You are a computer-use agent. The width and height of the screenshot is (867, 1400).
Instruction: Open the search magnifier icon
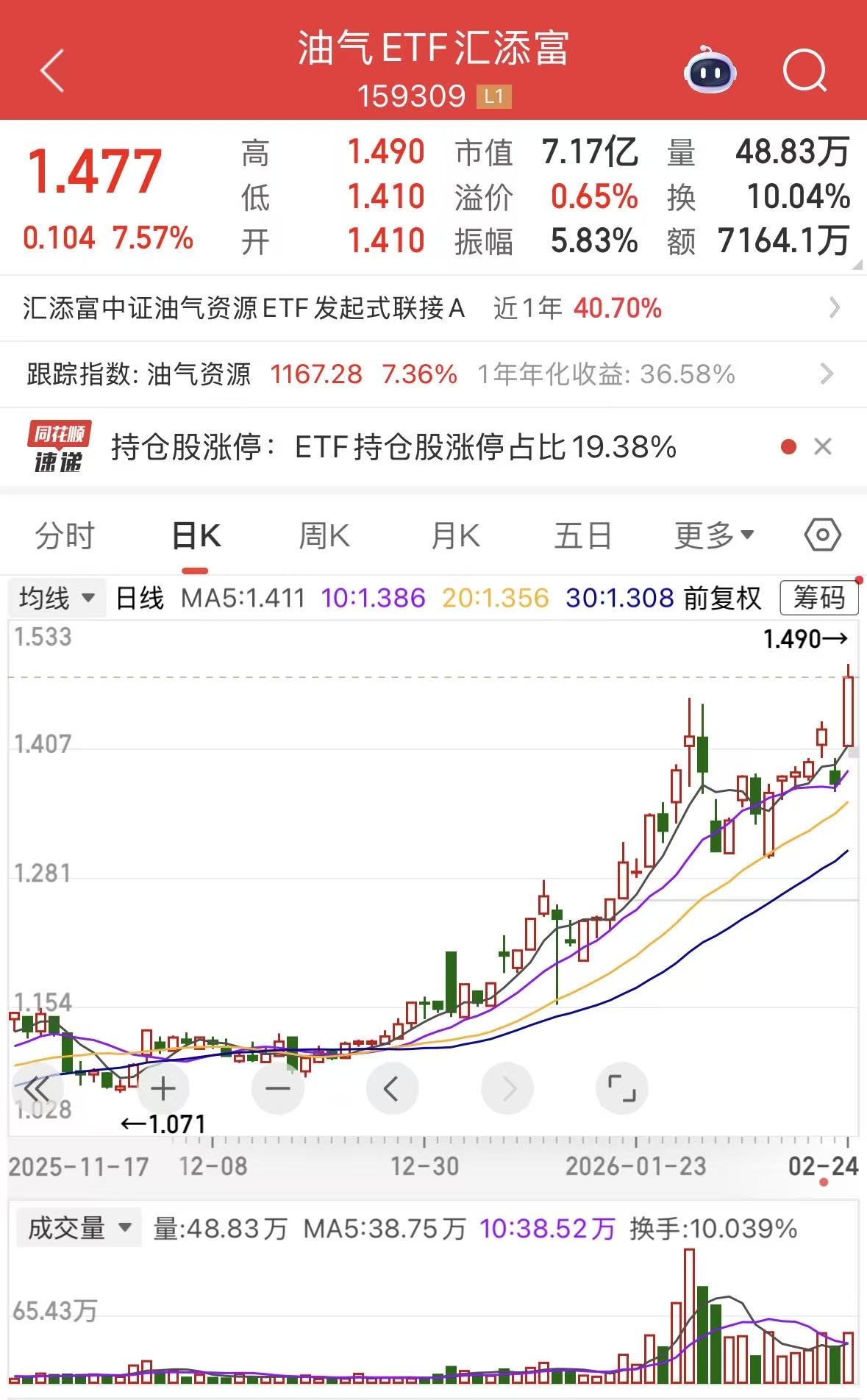coord(806,71)
